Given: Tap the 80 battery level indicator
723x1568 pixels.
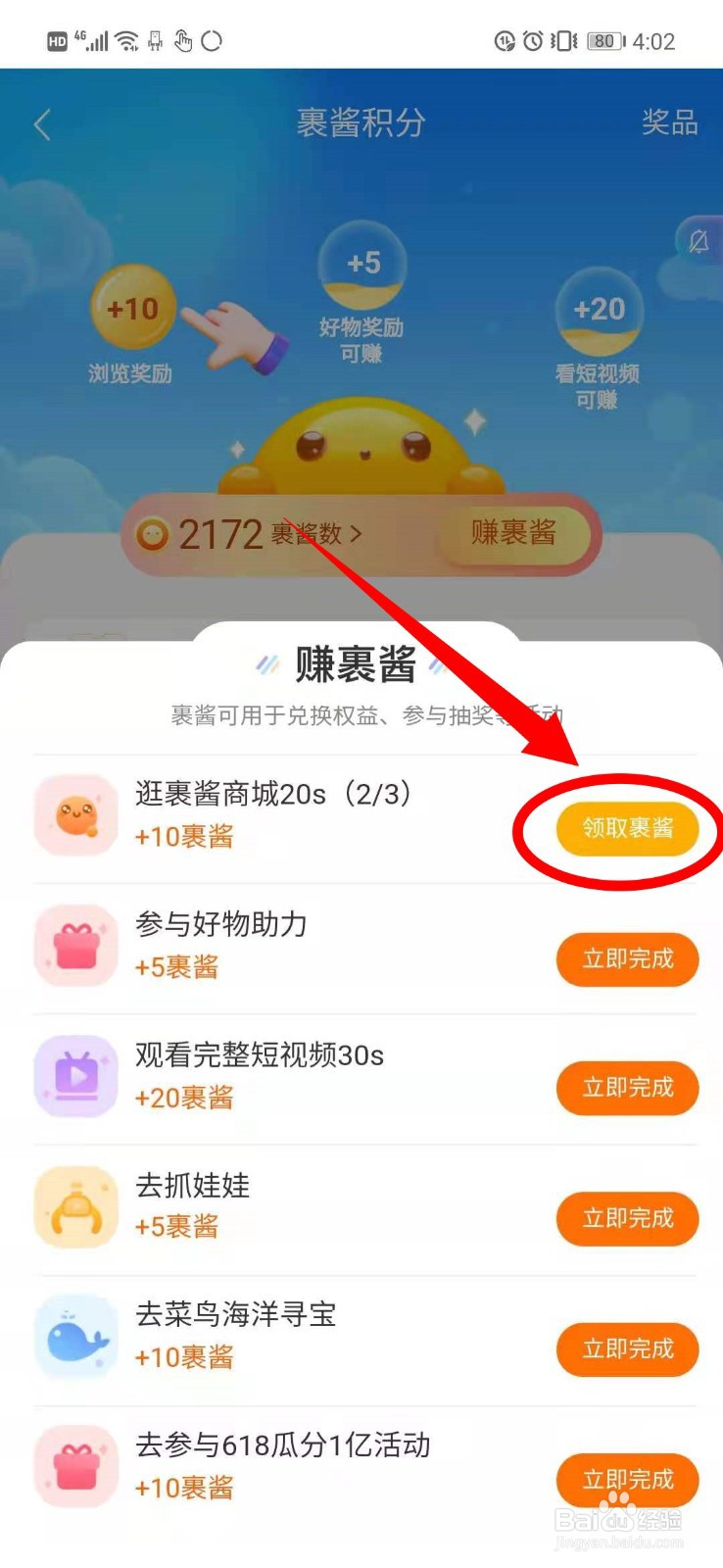Looking at the screenshot, I should point(604,41).
